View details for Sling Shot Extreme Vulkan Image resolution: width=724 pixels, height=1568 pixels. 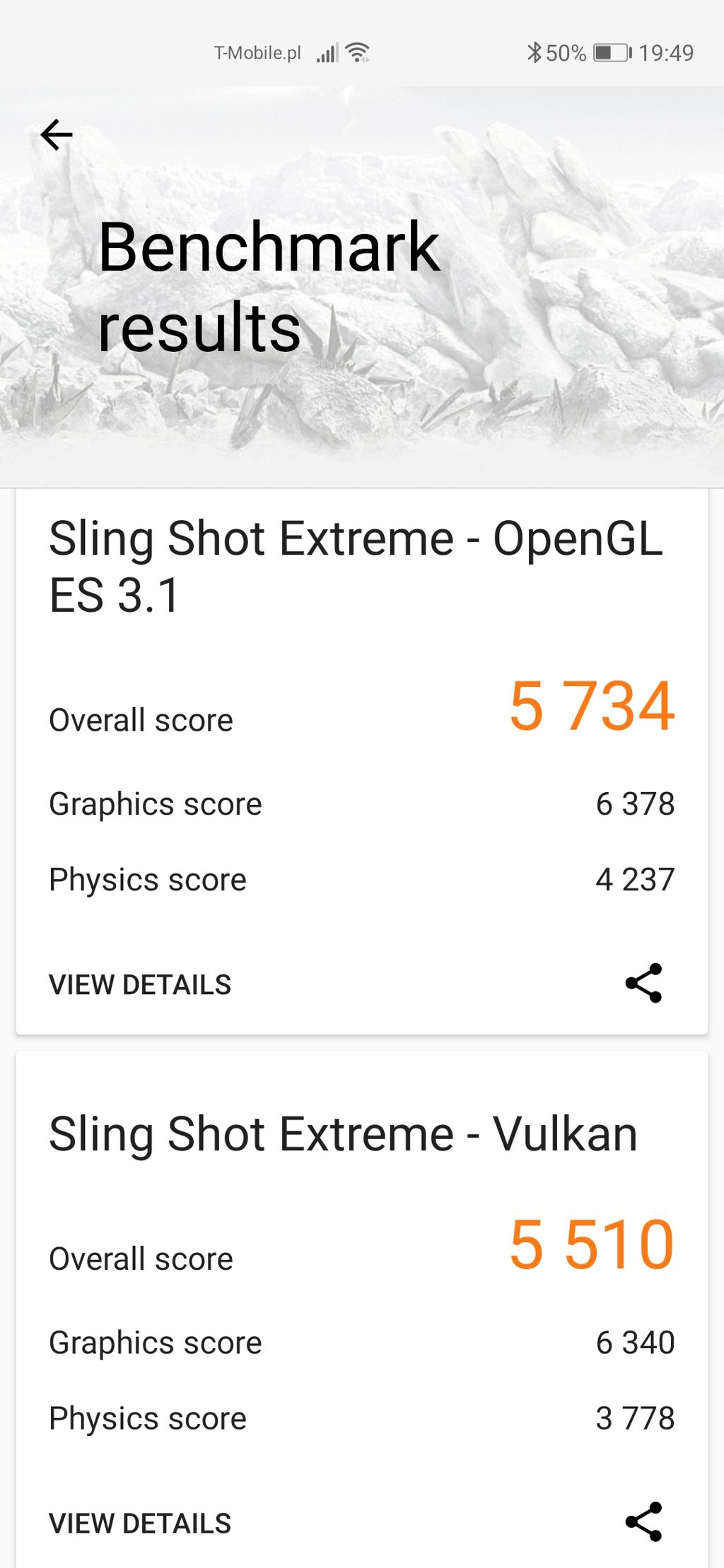(140, 1523)
